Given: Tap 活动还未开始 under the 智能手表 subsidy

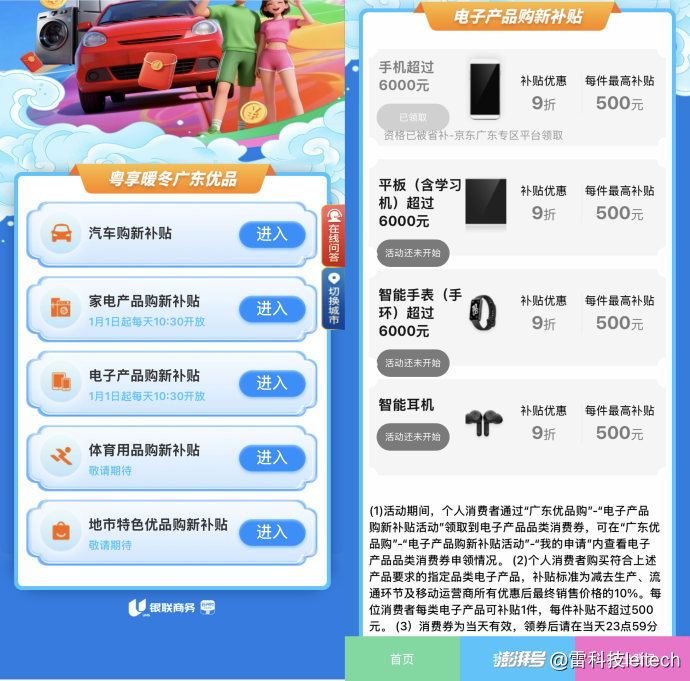Looking at the screenshot, I should tap(413, 363).
